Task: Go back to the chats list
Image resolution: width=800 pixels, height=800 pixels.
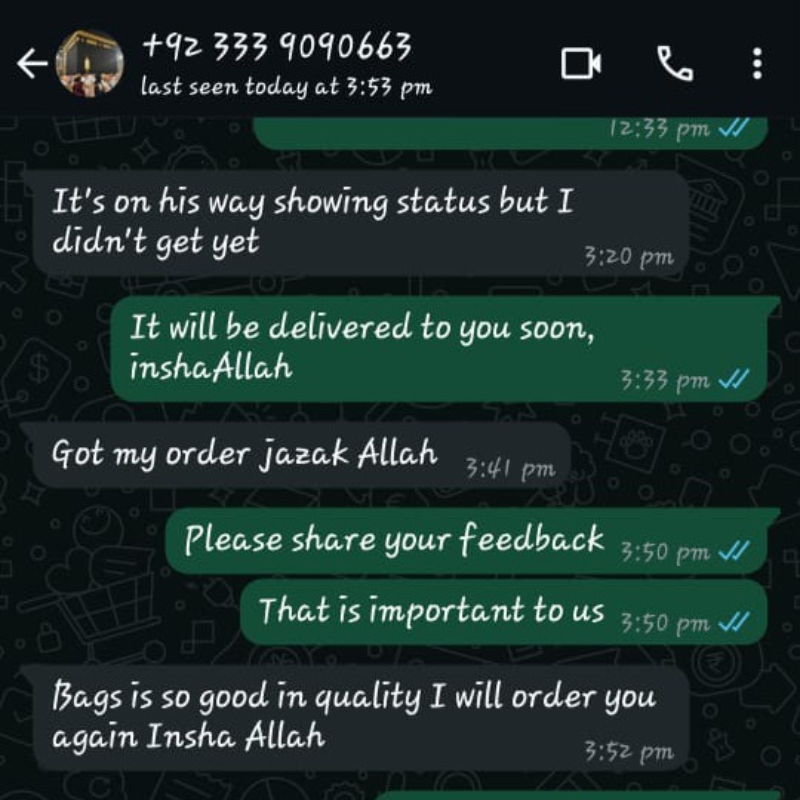Action: 32,64
